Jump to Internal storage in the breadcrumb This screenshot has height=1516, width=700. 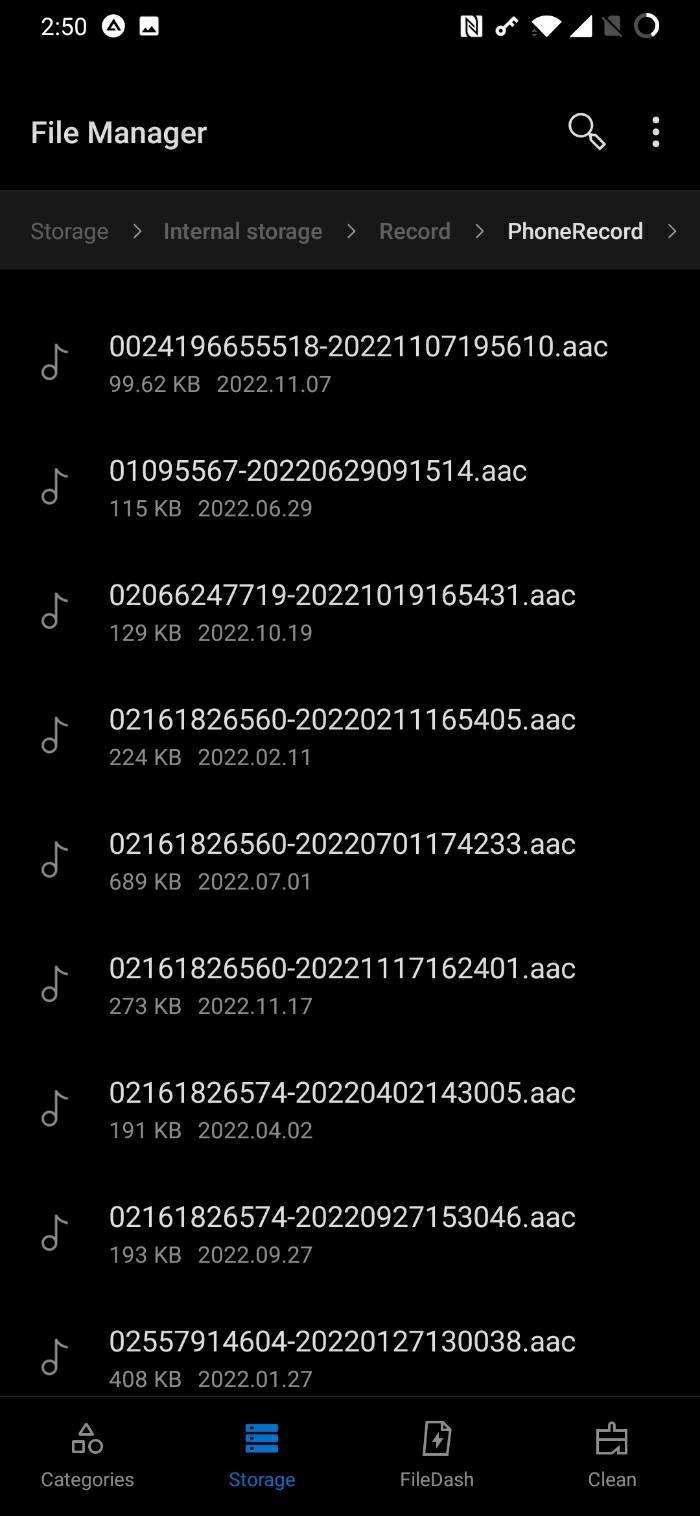243,231
